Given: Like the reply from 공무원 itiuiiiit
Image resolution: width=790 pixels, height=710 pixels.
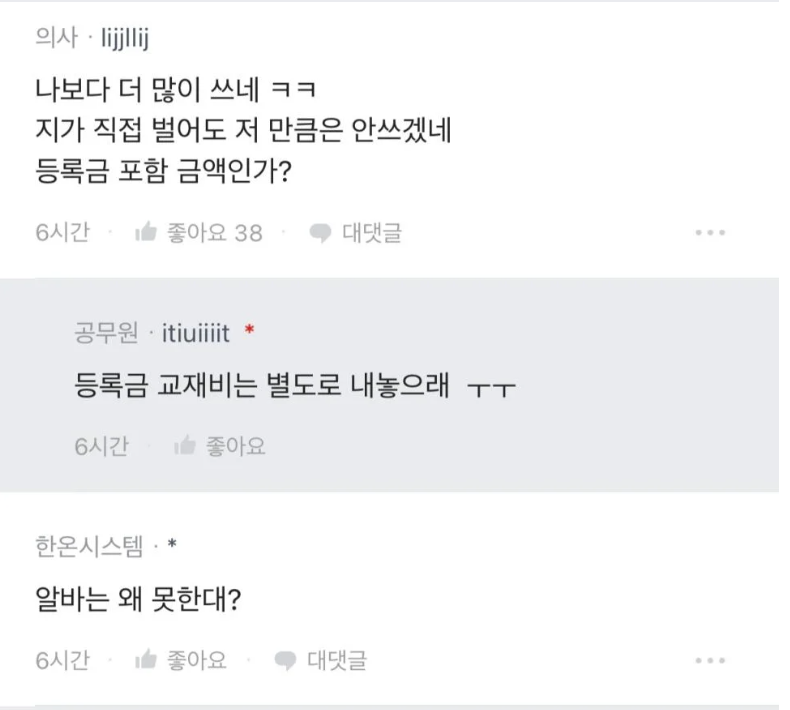Looking at the screenshot, I should pyautogui.click(x=220, y=446).
